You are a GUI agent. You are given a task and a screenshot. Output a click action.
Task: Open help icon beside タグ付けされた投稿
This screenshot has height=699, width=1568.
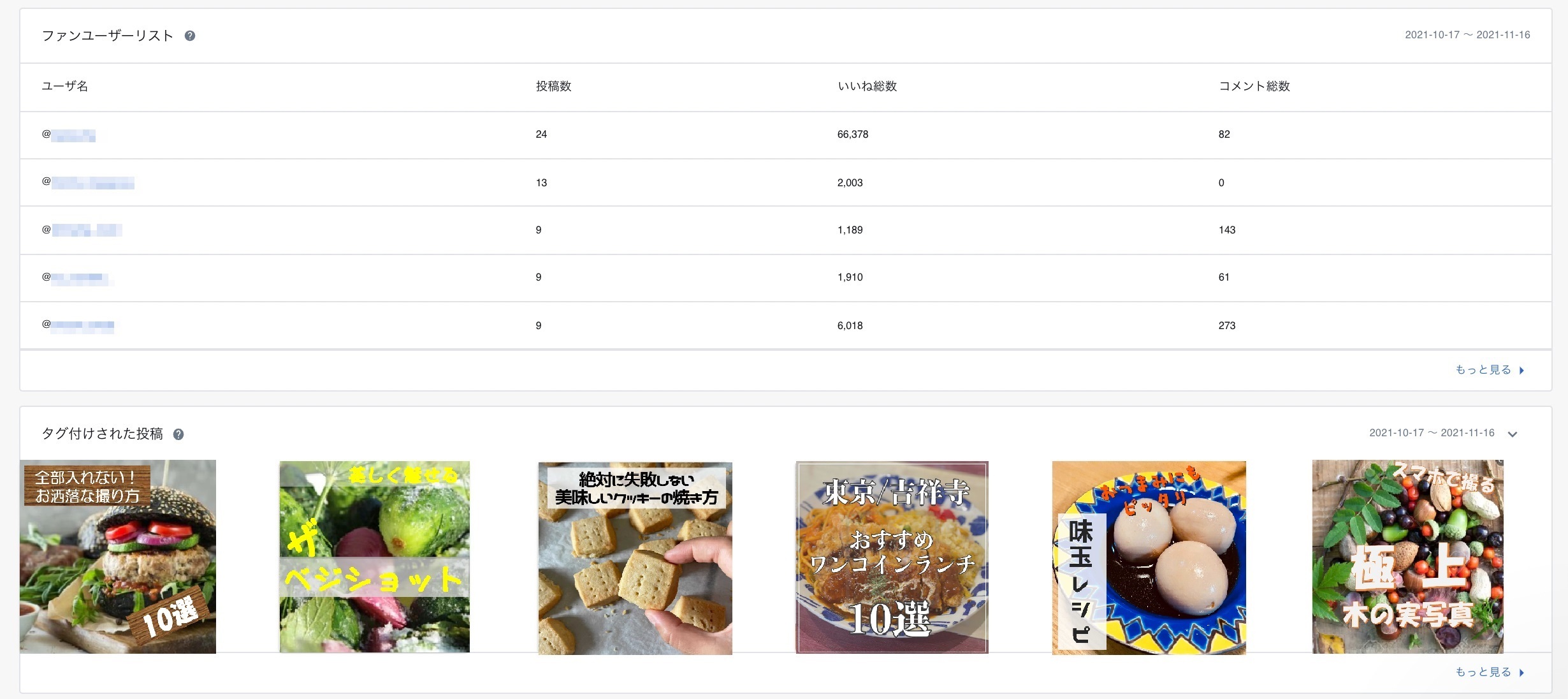(x=178, y=434)
